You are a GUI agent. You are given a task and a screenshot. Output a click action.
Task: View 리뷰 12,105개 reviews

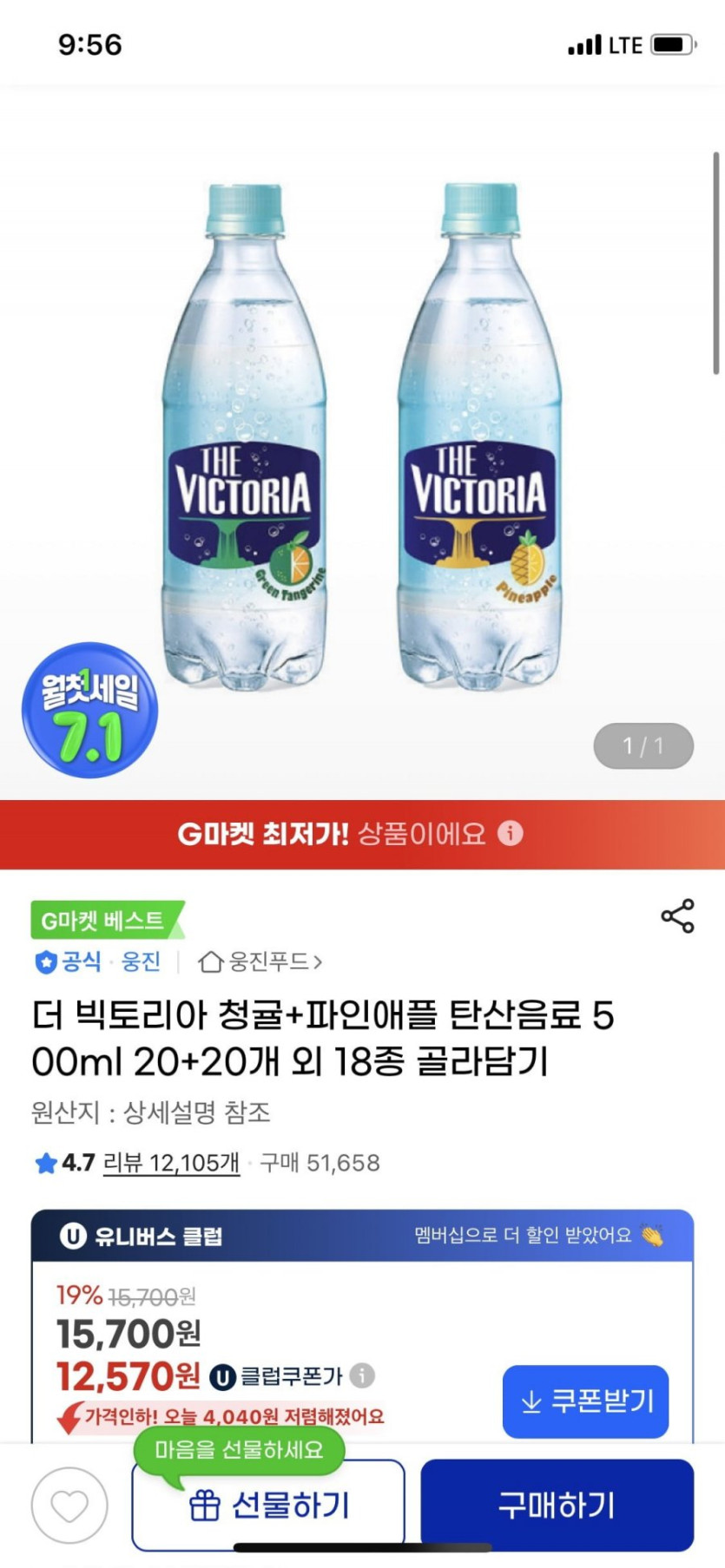[x=171, y=1163]
